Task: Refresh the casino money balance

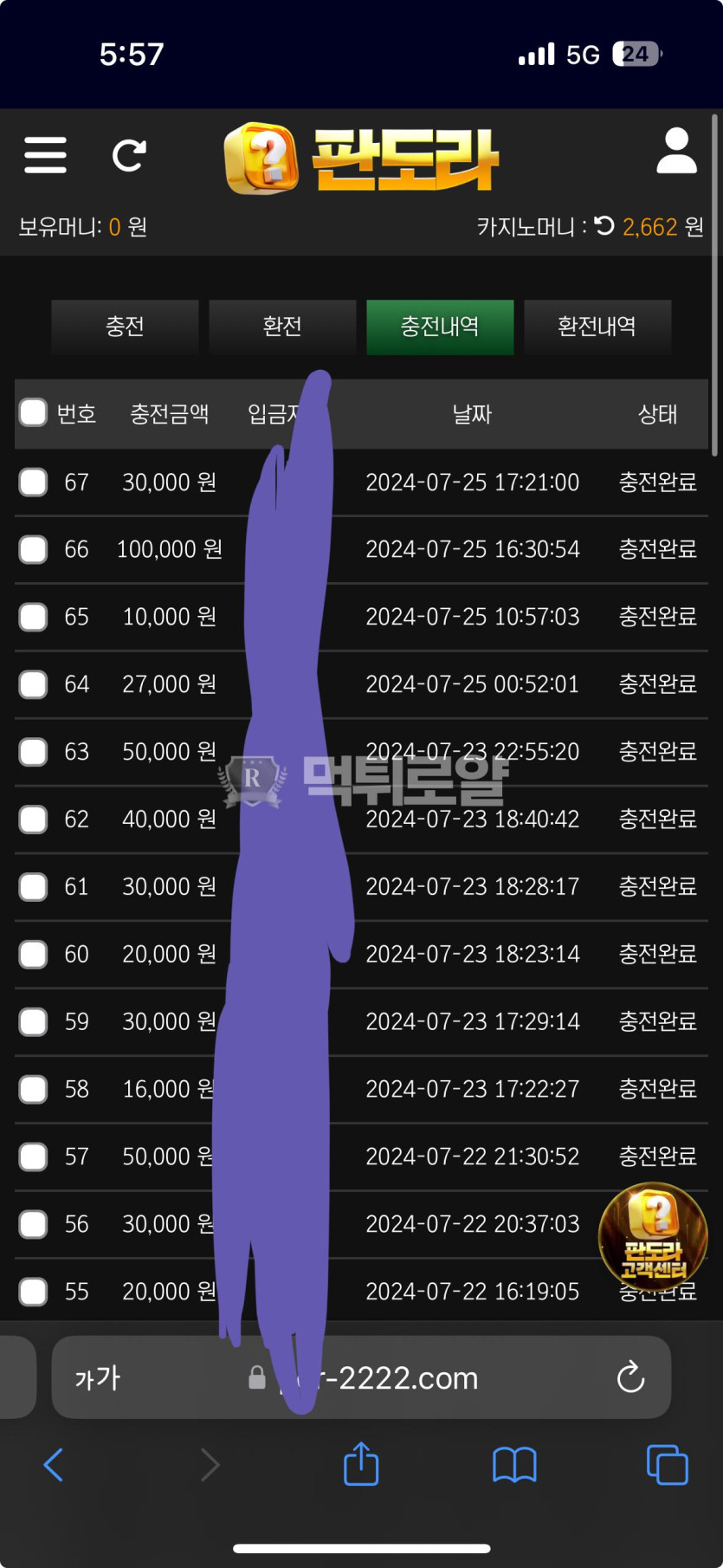Action: [605, 226]
